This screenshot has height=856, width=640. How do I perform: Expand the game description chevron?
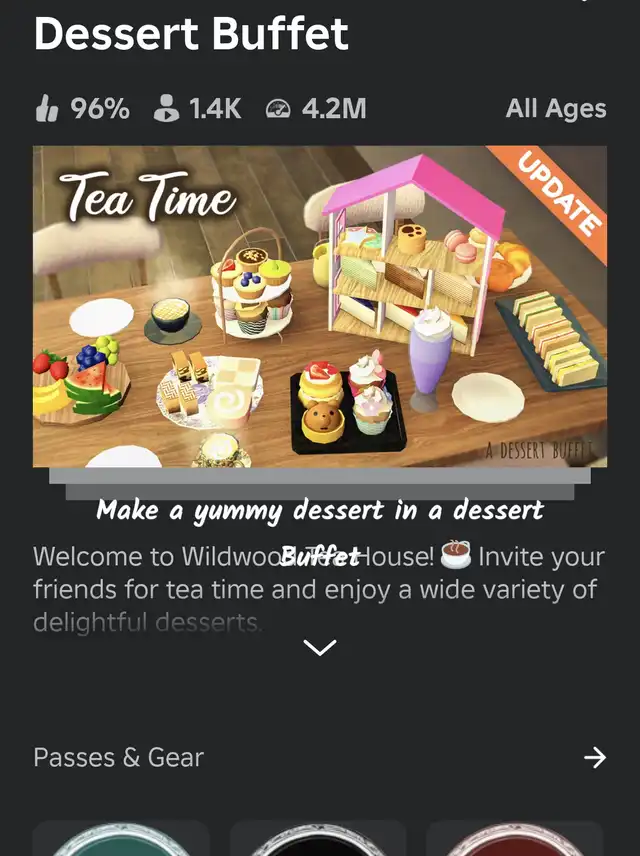coord(320,648)
